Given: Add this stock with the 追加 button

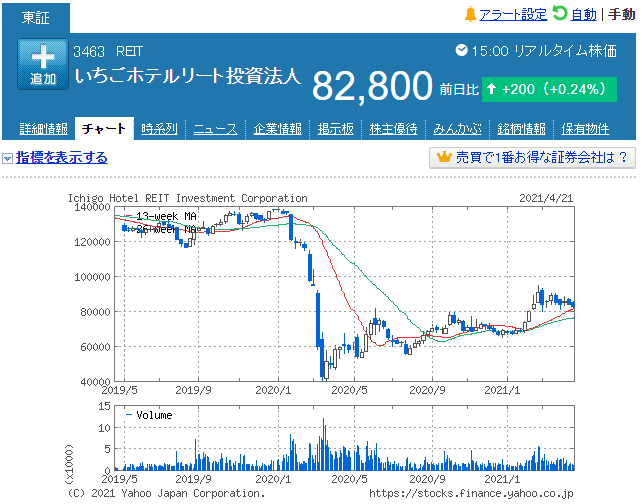Looking at the screenshot, I should (x=43, y=64).
